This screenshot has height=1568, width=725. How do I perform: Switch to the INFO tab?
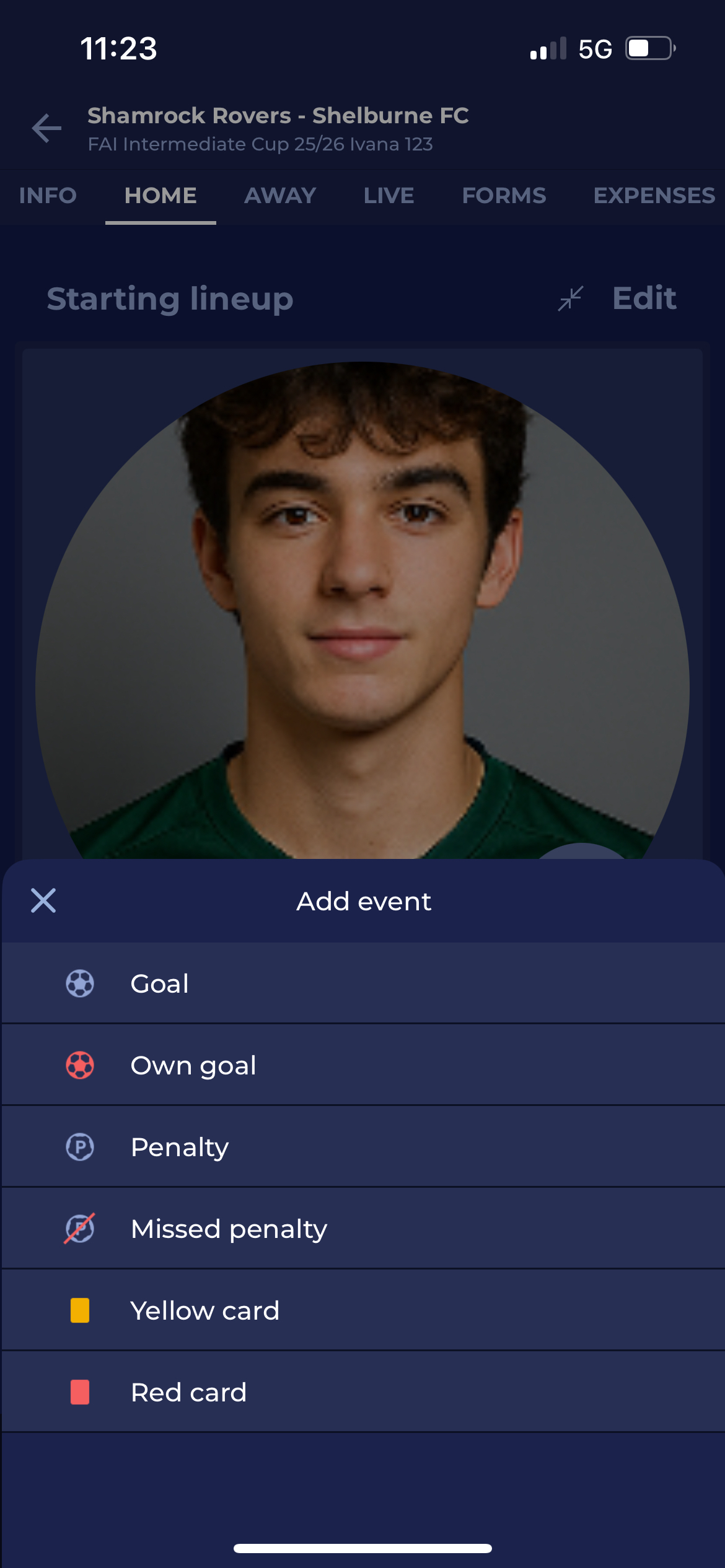point(48,196)
